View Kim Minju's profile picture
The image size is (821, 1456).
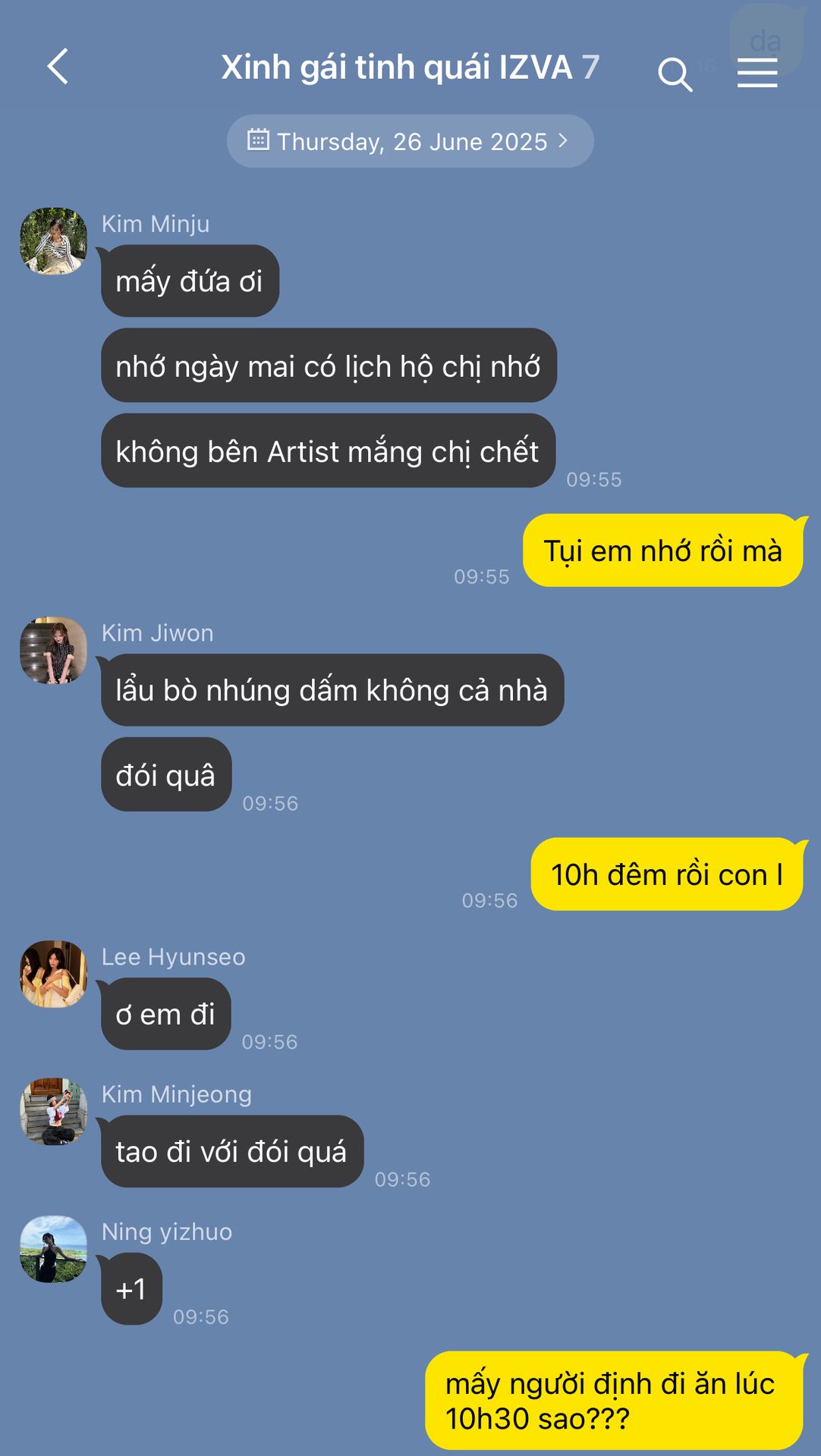click(53, 241)
